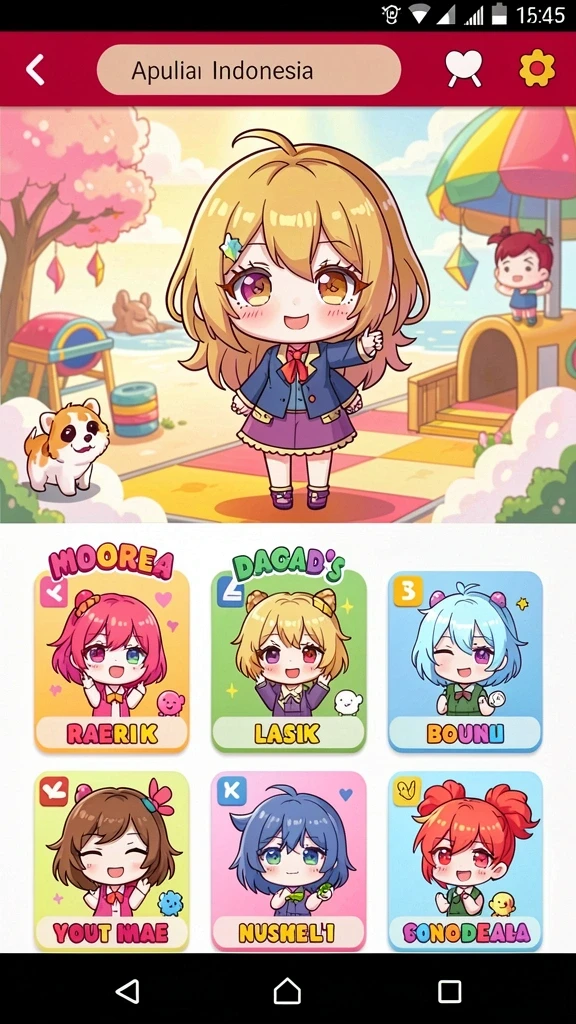Viewport: 576px width, 1024px height.
Task: Tap the system home button
Action: tap(287, 991)
